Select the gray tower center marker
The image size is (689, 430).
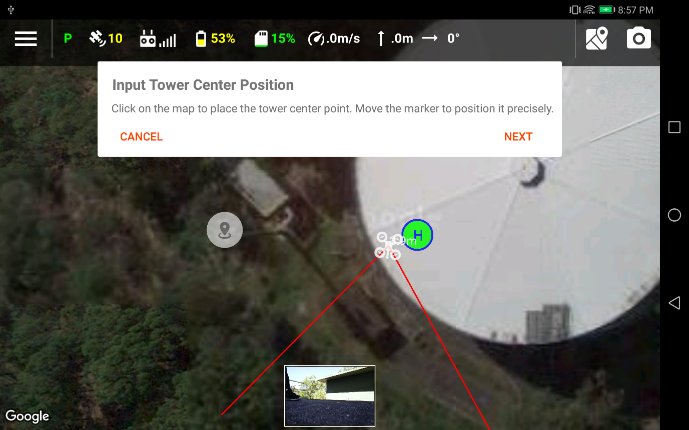pyautogui.click(x=225, y=230)
